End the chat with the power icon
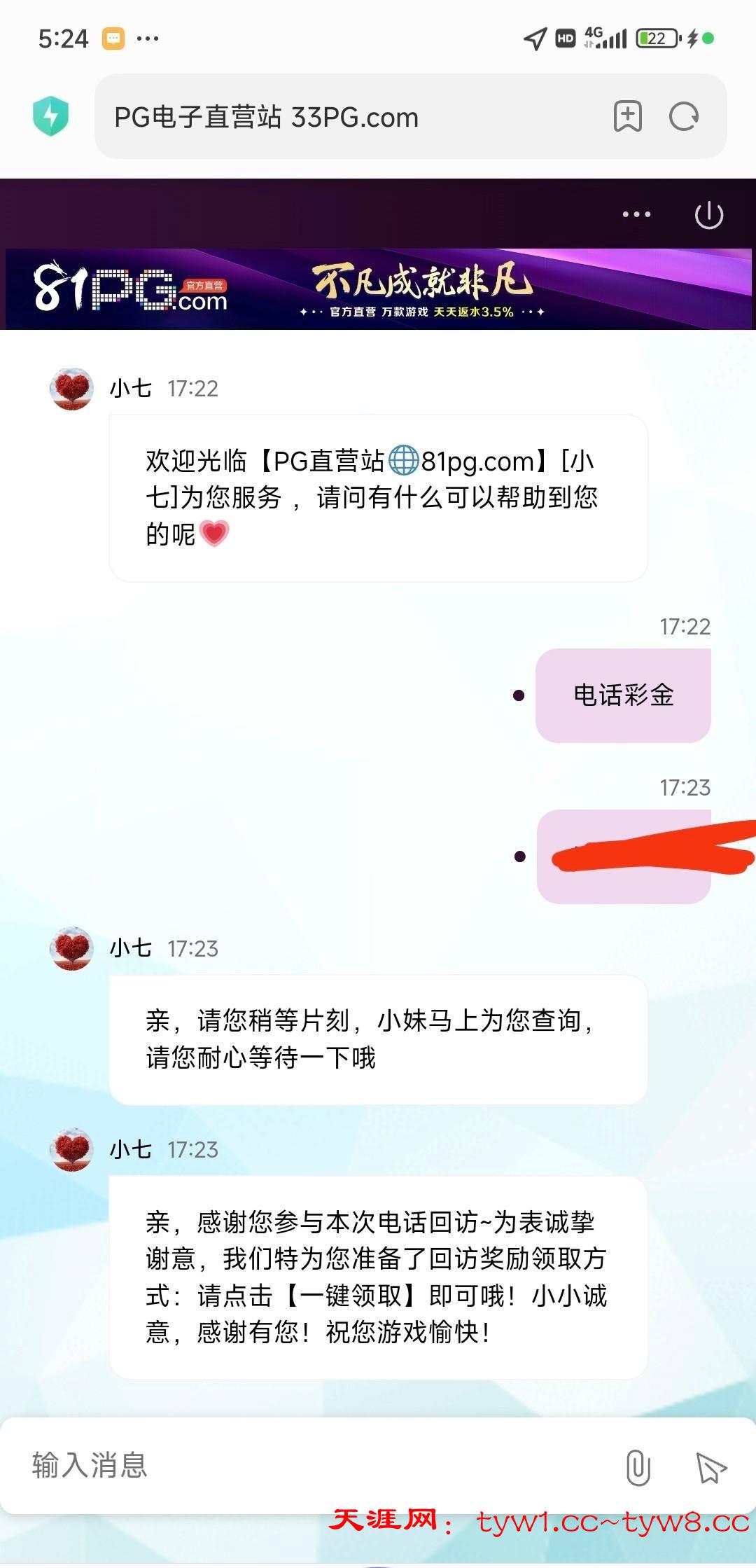This screenshot has height=1568, width=756. (x=708, y=215)
